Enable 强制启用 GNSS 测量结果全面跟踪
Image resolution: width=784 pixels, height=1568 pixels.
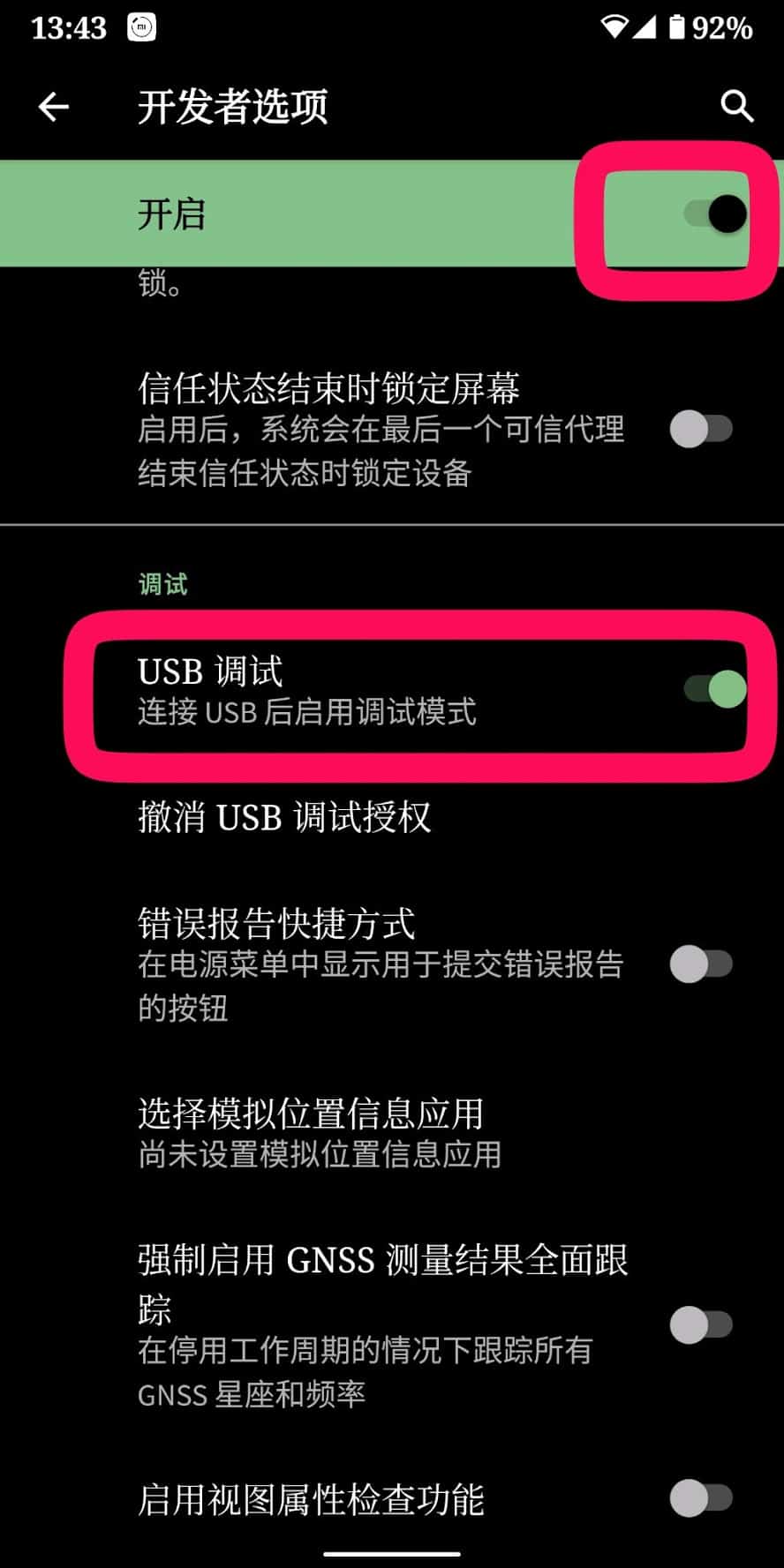pyautogui.click(x=701, y=1324)
